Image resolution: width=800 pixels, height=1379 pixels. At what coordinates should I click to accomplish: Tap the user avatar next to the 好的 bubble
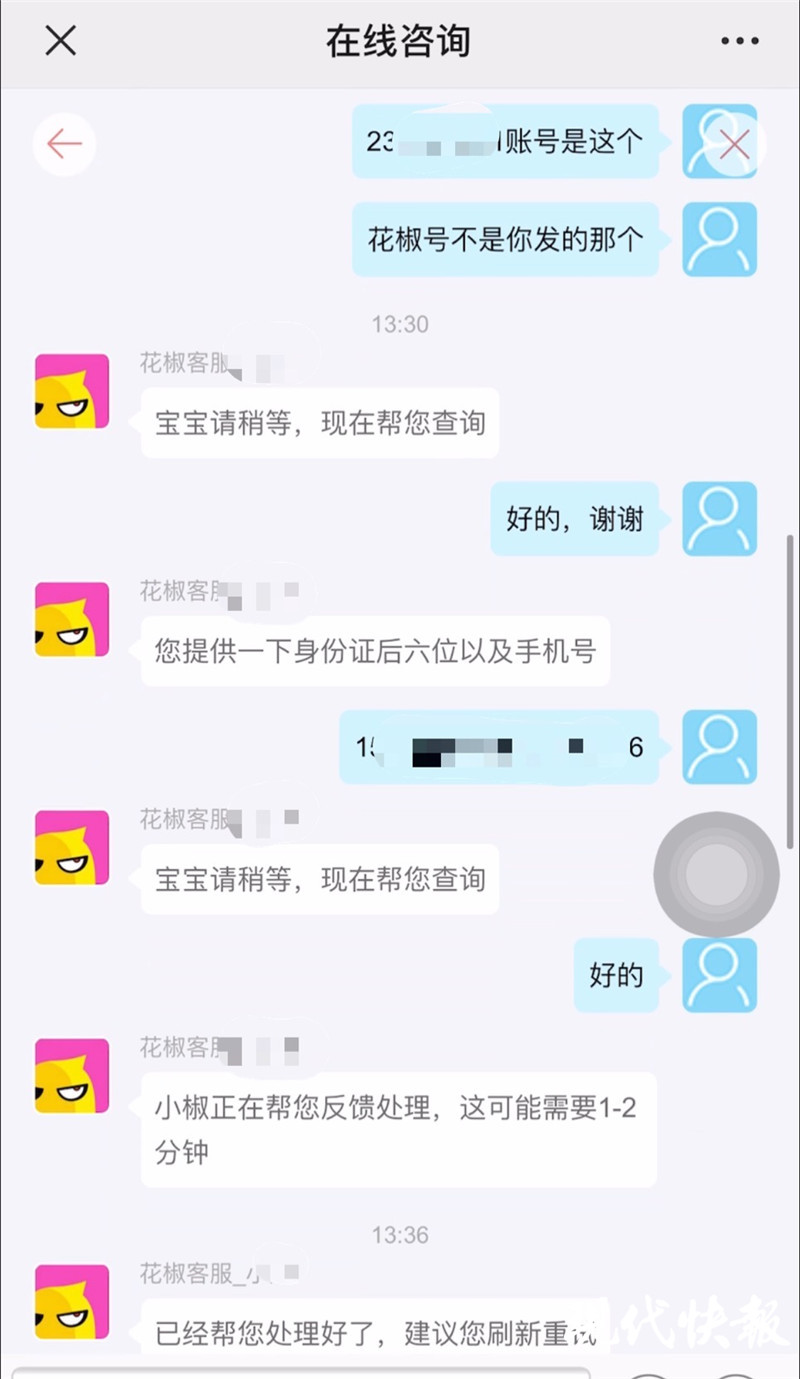(719, 975)
